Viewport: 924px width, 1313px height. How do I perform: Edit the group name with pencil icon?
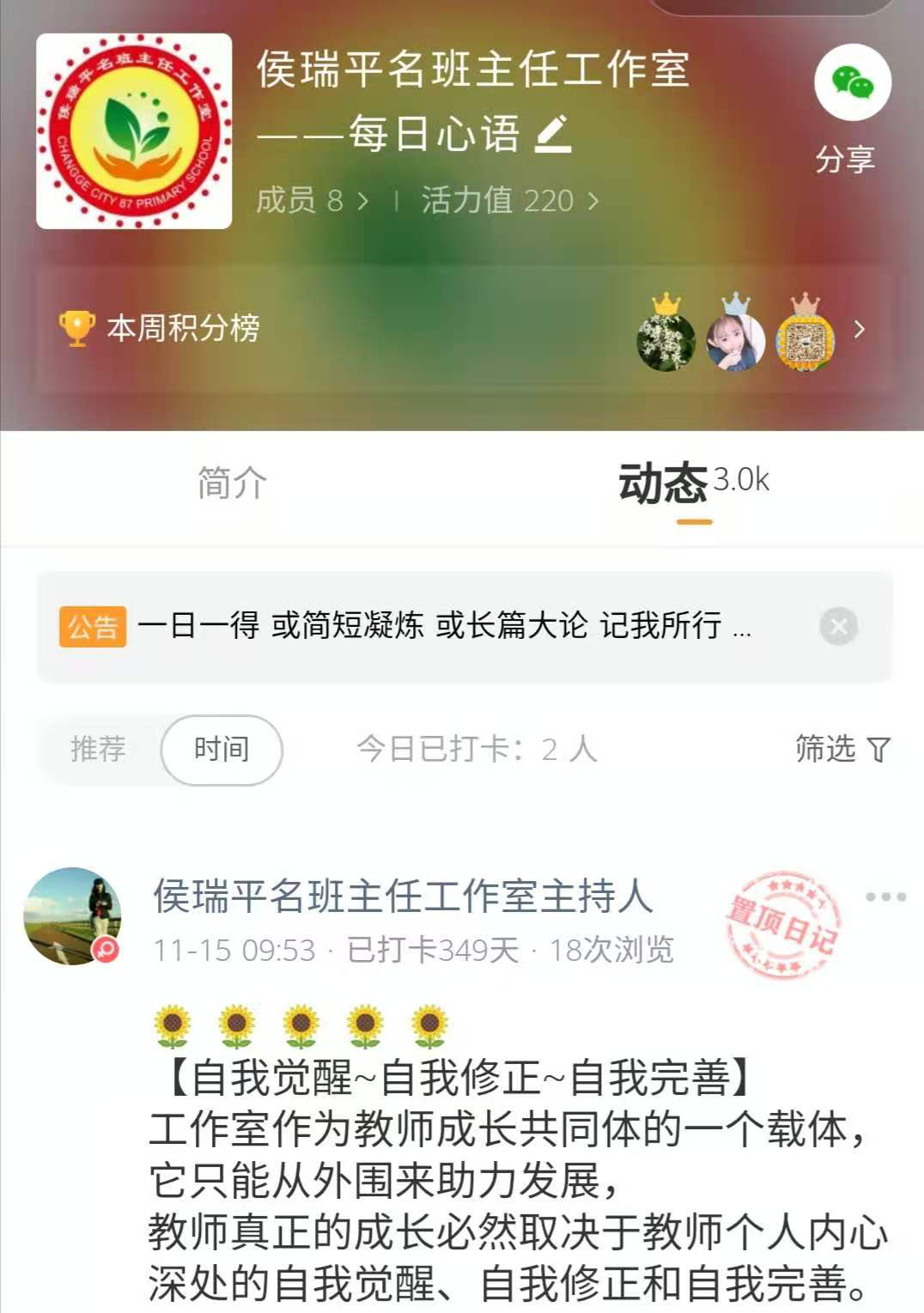(553, 135)
